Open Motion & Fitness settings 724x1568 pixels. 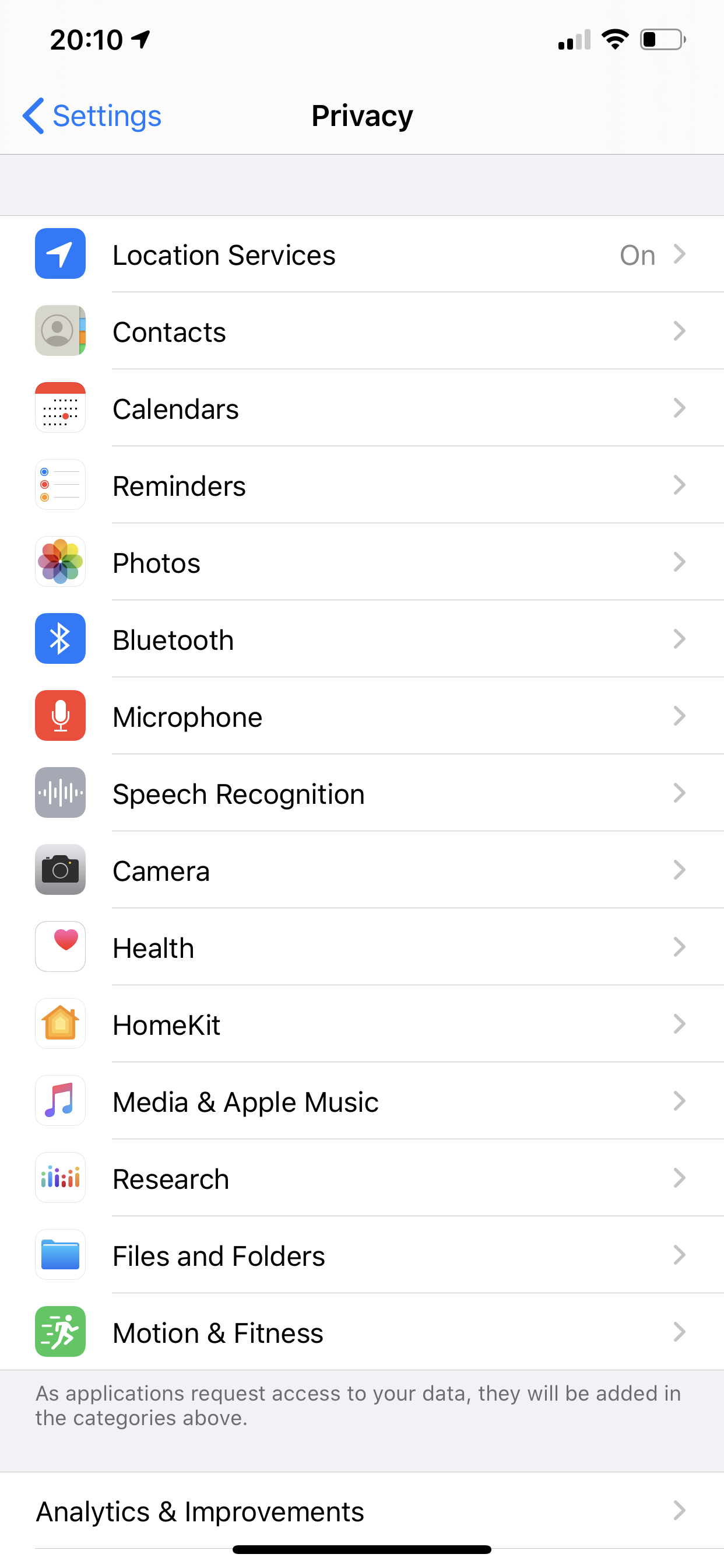point(361,1332)
